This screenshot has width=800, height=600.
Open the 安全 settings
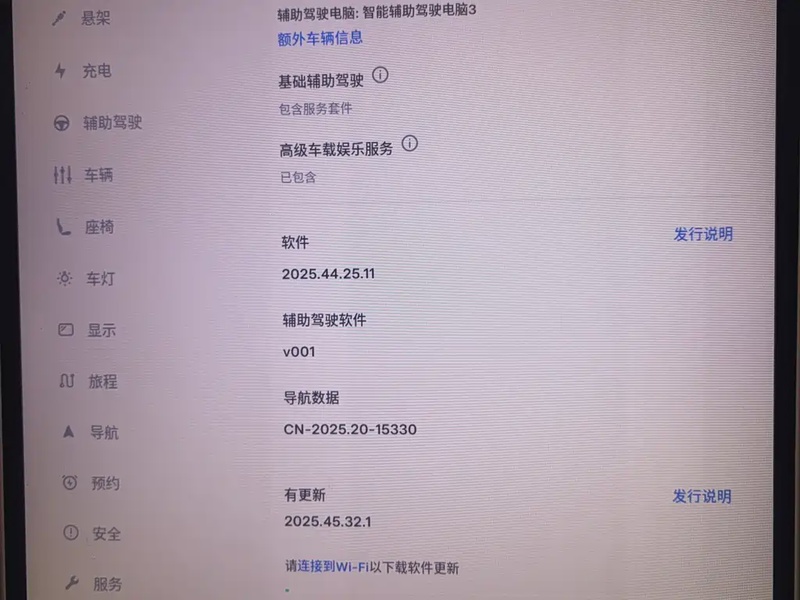[x=106, y=534]
